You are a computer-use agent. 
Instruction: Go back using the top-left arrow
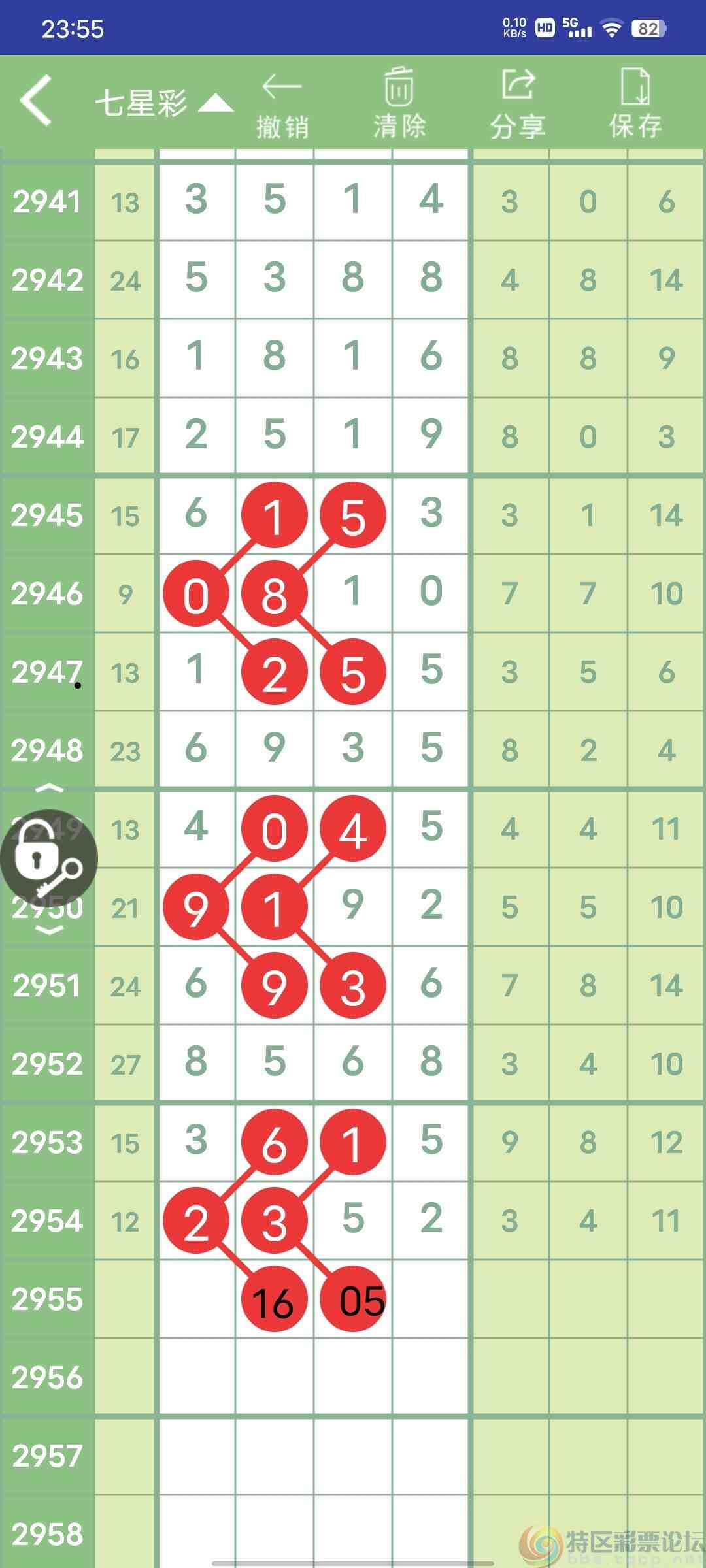(x=36, y=101)
